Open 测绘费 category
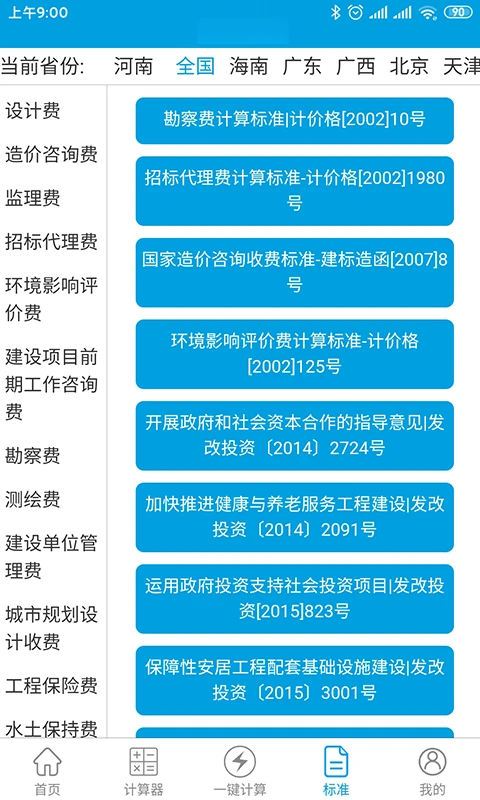The image size is (480, 800). [x=33, y=499]
